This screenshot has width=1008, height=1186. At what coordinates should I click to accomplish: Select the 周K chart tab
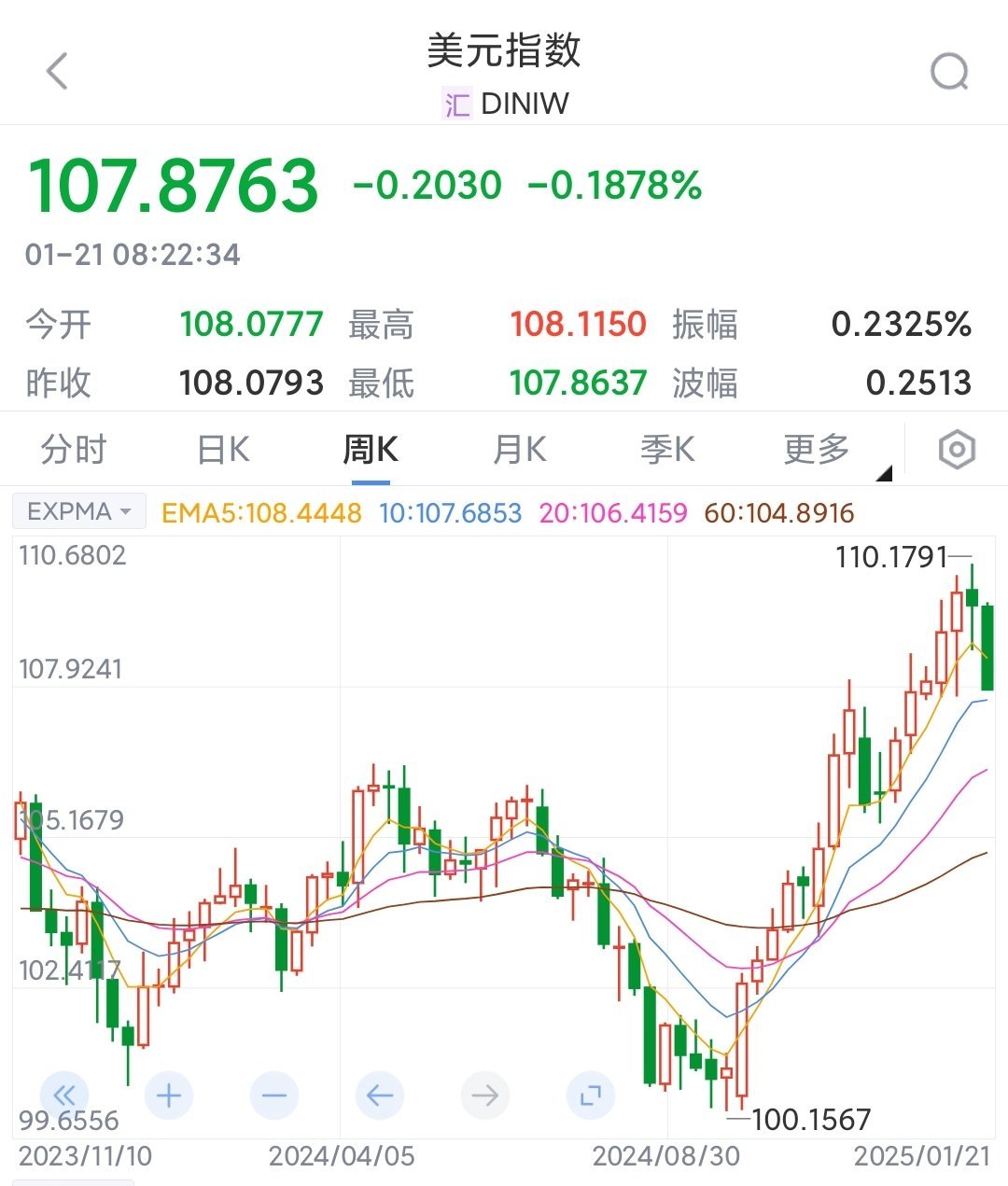pyautogui.click(x=371, y=450)
